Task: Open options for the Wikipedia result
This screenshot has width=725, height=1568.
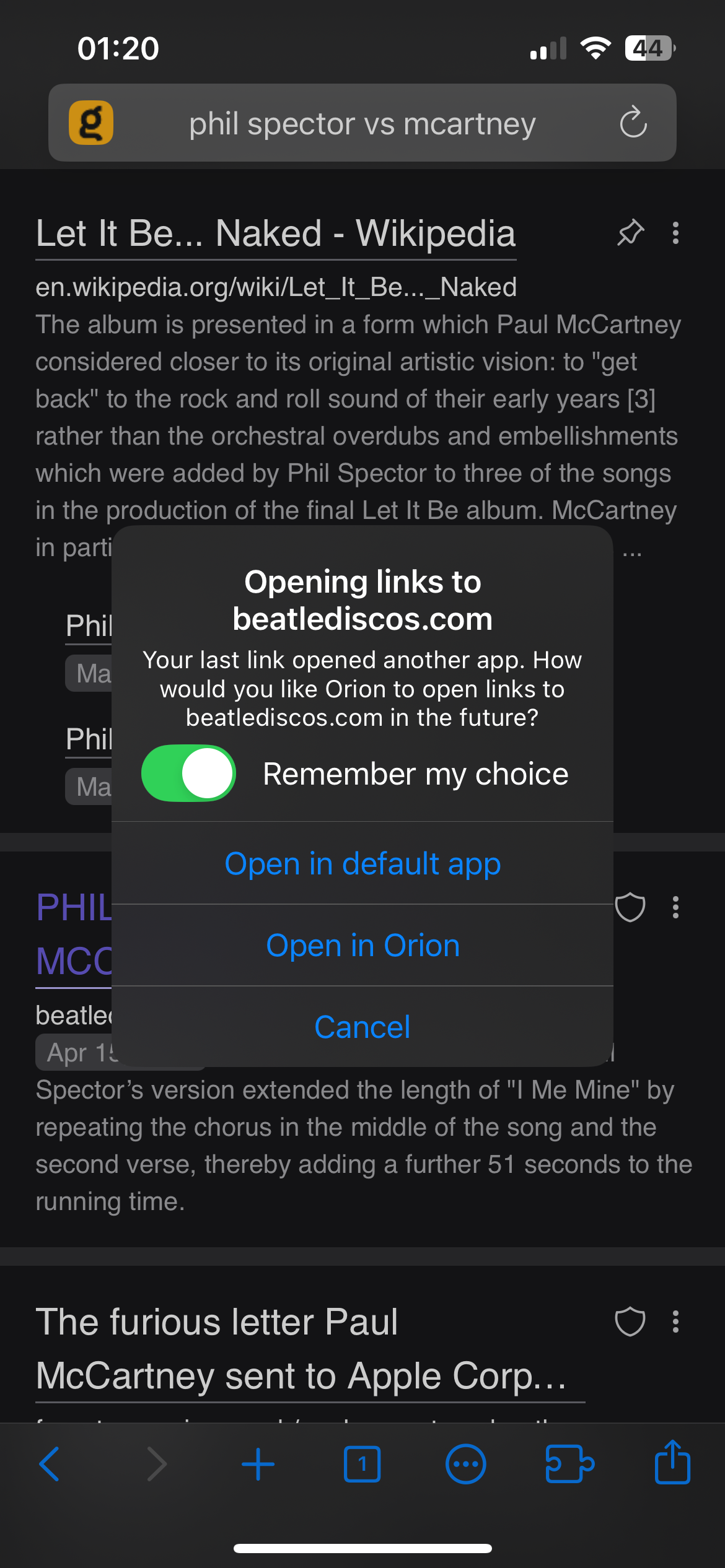Action: (x=675, y=233)
